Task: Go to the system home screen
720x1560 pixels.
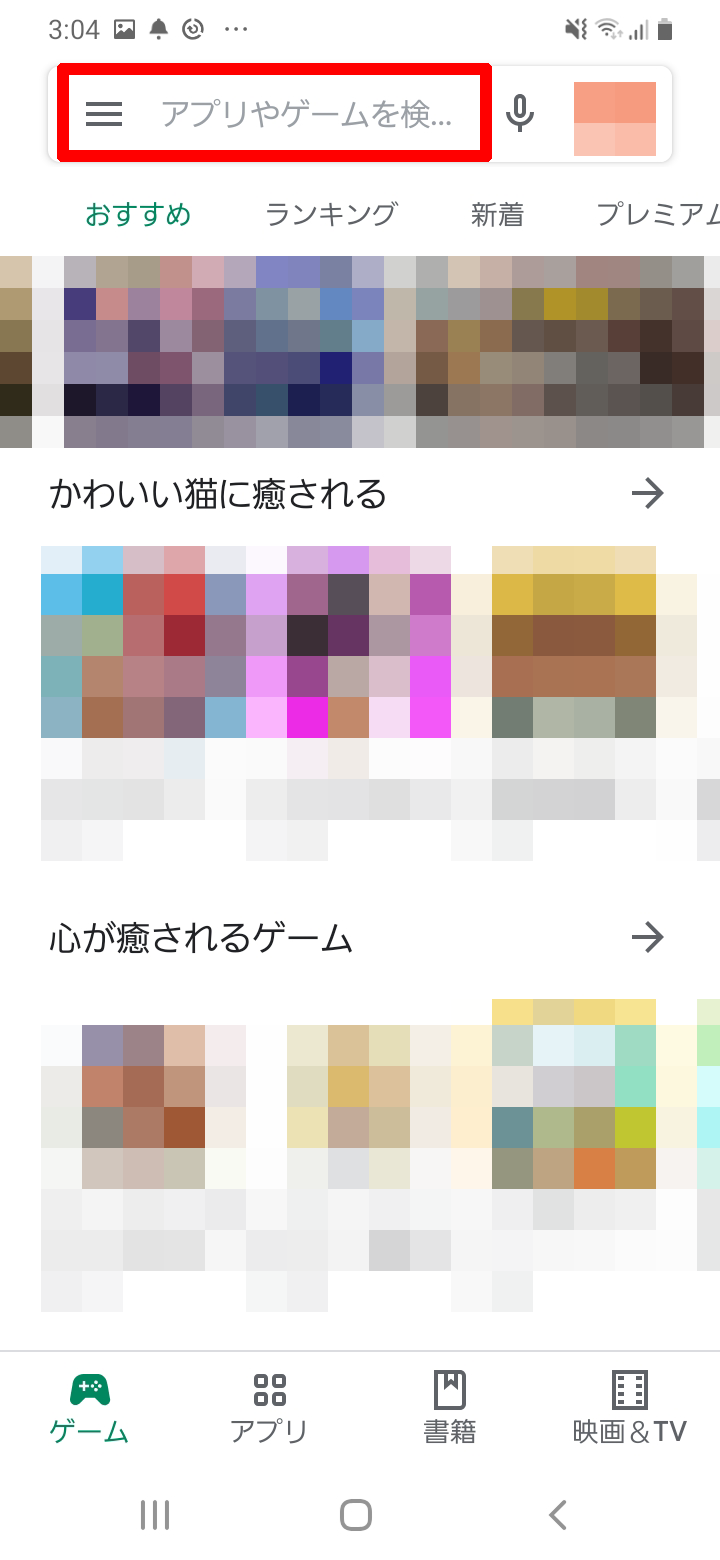Action: [x=356, y=1514]
